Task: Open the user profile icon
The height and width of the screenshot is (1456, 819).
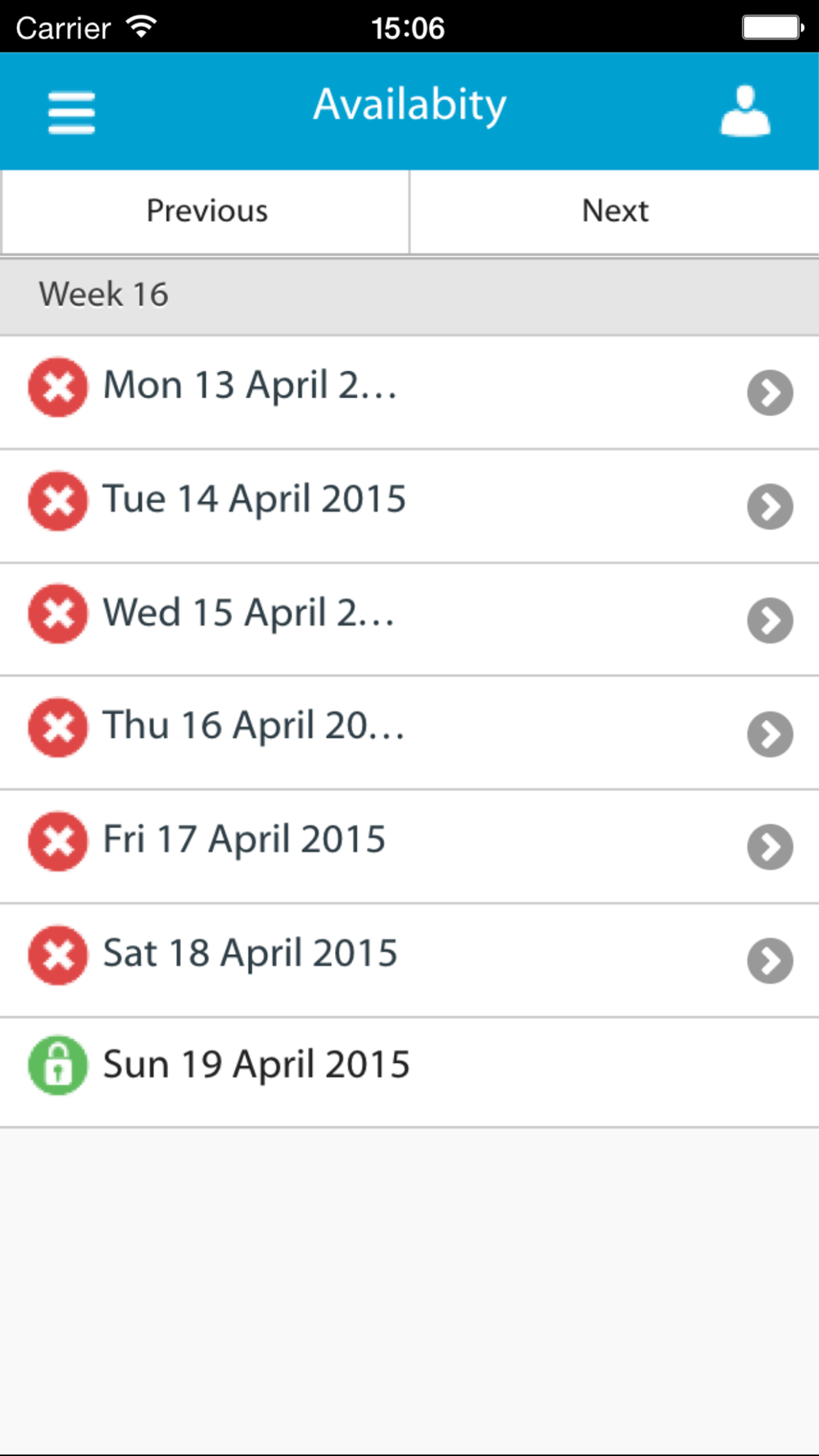Action: [744, 111]
